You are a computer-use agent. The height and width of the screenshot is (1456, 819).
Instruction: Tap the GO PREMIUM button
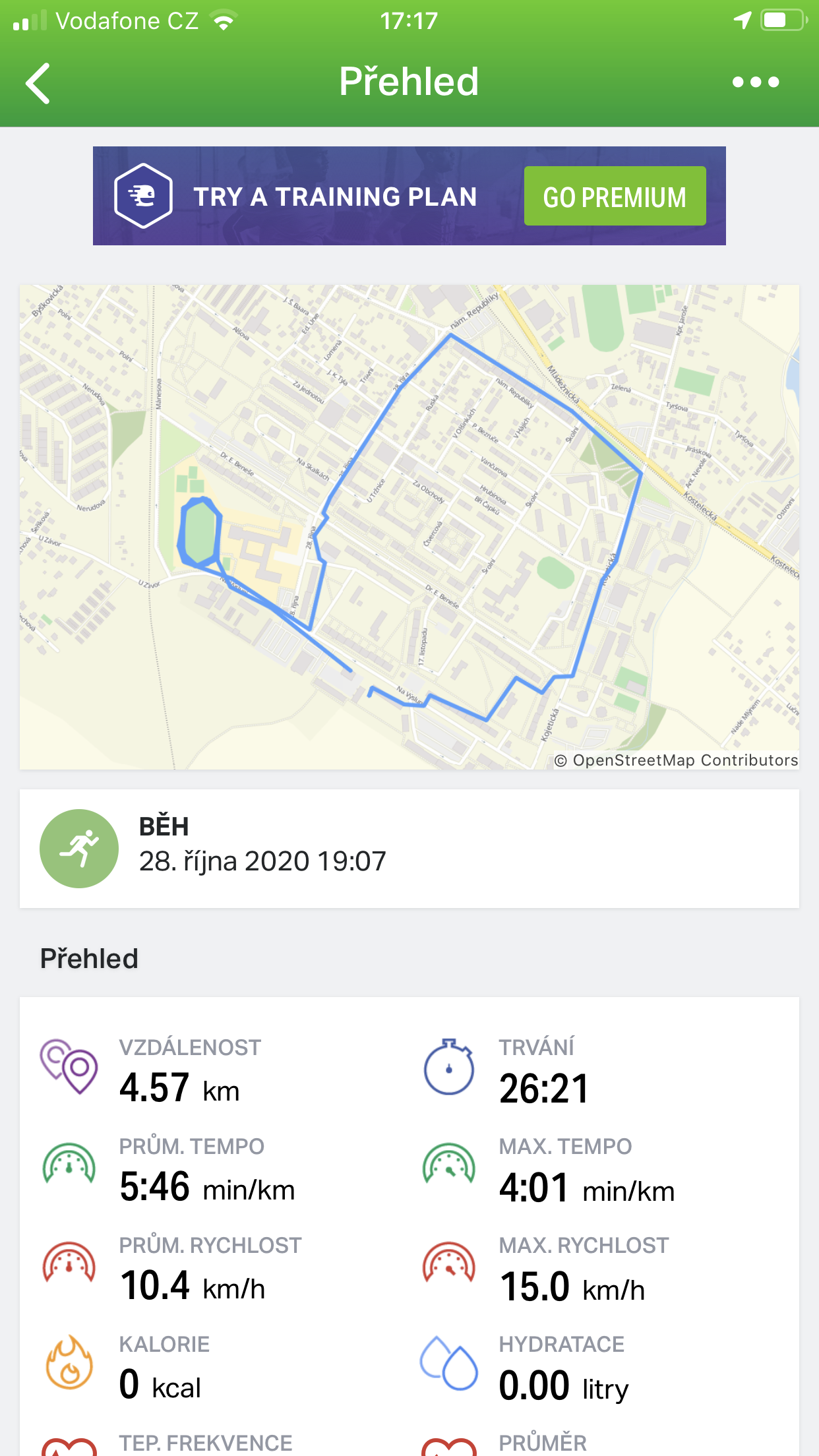615,197
